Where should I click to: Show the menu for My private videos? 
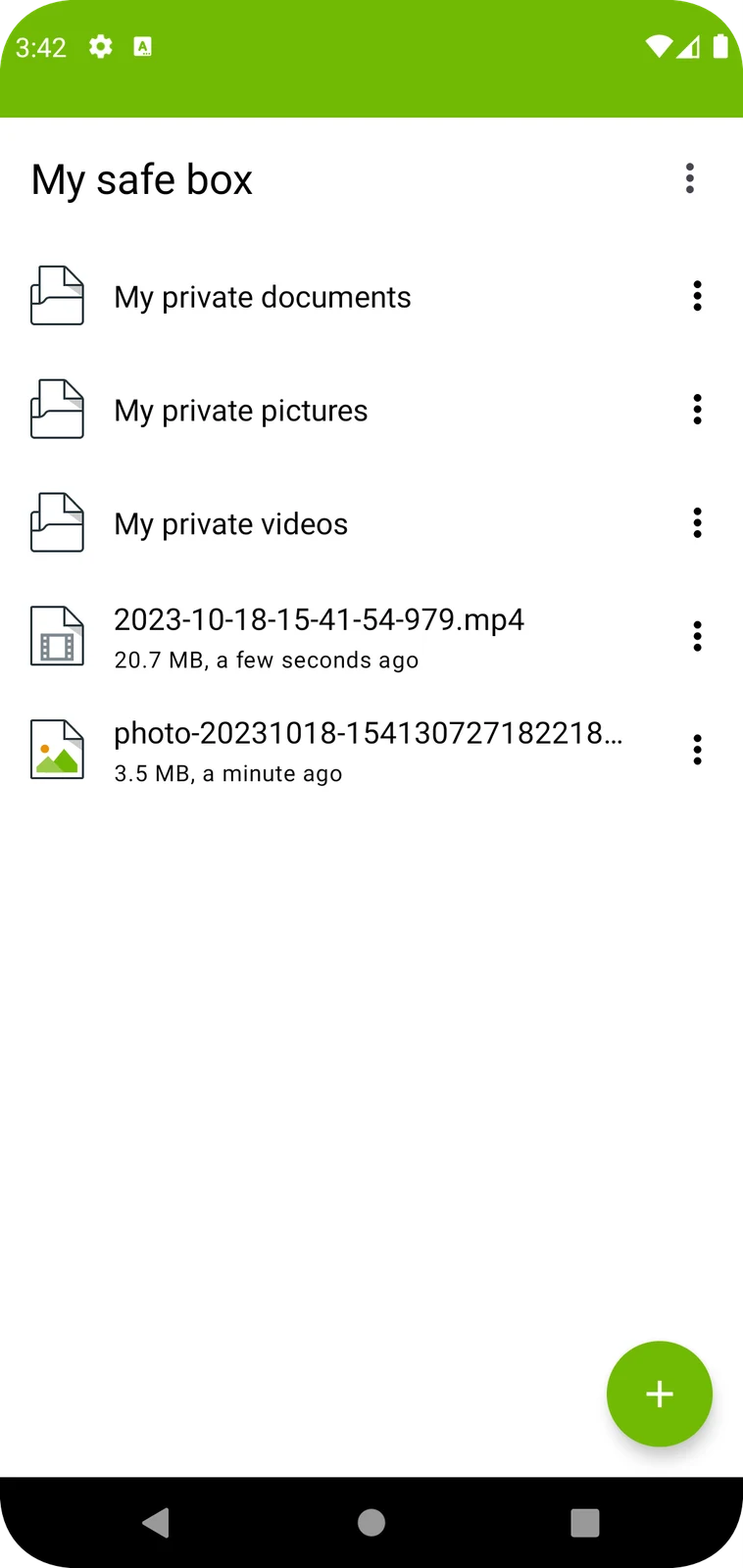point(697,523)
